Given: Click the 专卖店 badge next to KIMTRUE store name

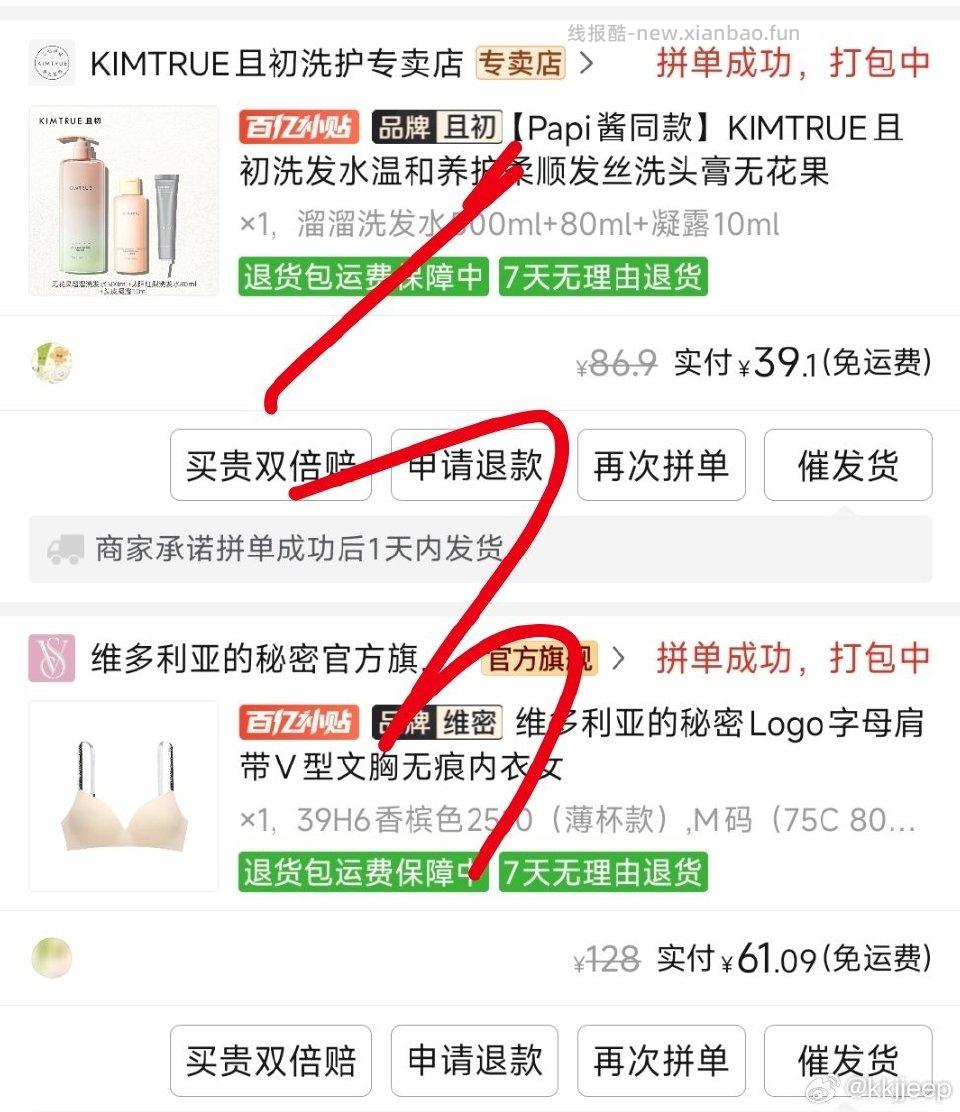Looking at the screenshot, I should click(518, 63).
